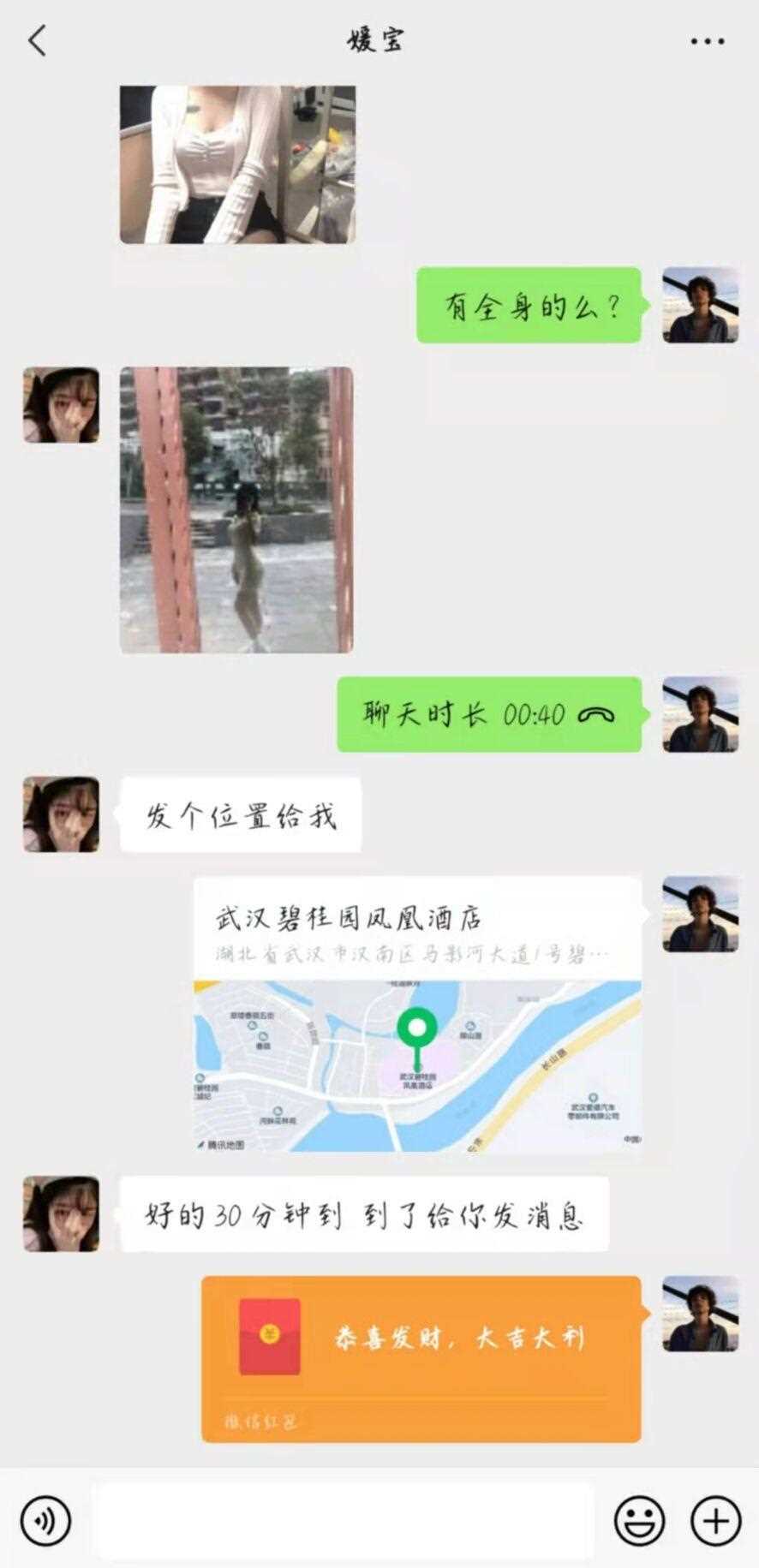Open 媛宝's avatar beside 发个位置给我

tap(61, 814)
